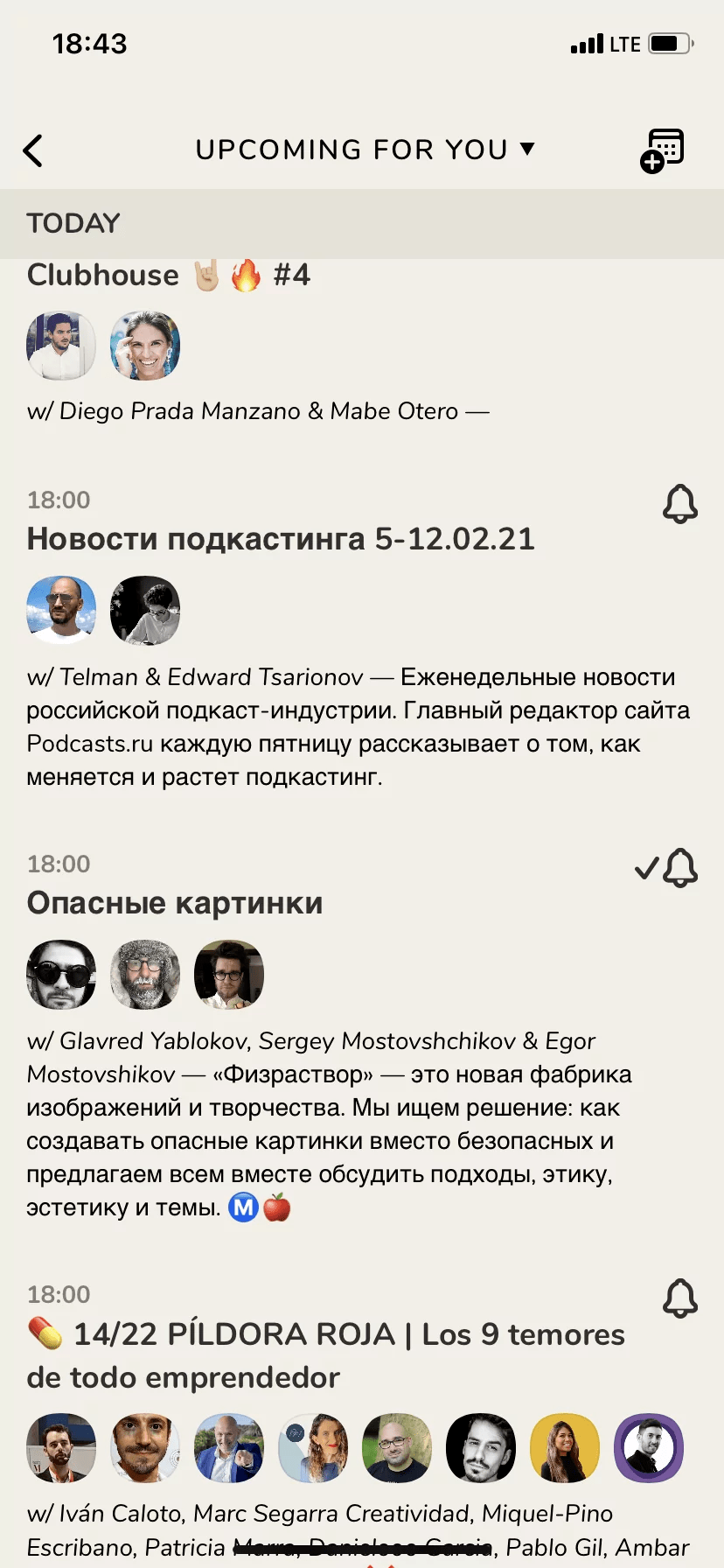
Task: Toggle the 18:00 reminder on Новости подкастинга
Action: coord(679,503)
